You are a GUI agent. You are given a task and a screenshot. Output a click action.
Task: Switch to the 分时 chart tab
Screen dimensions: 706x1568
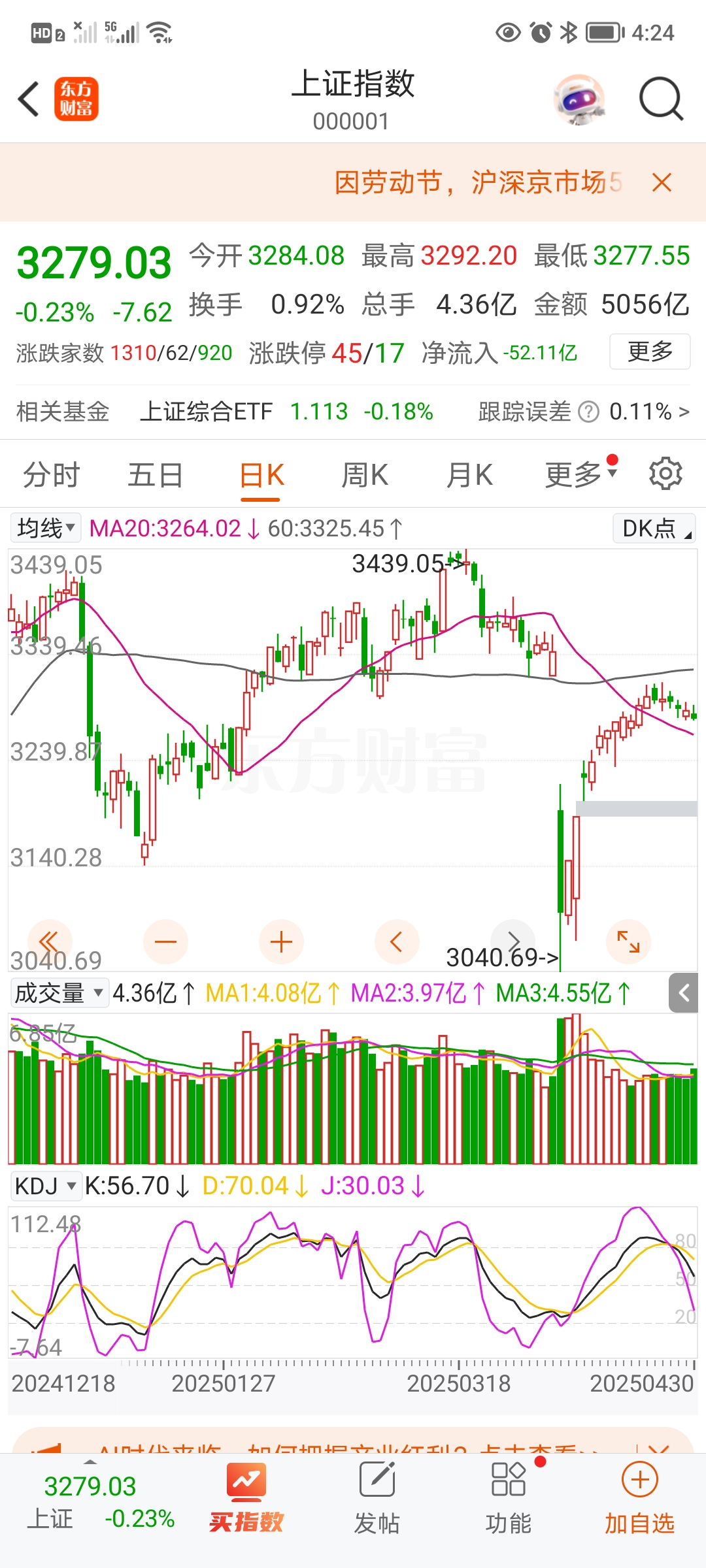[x=51, y=475]
